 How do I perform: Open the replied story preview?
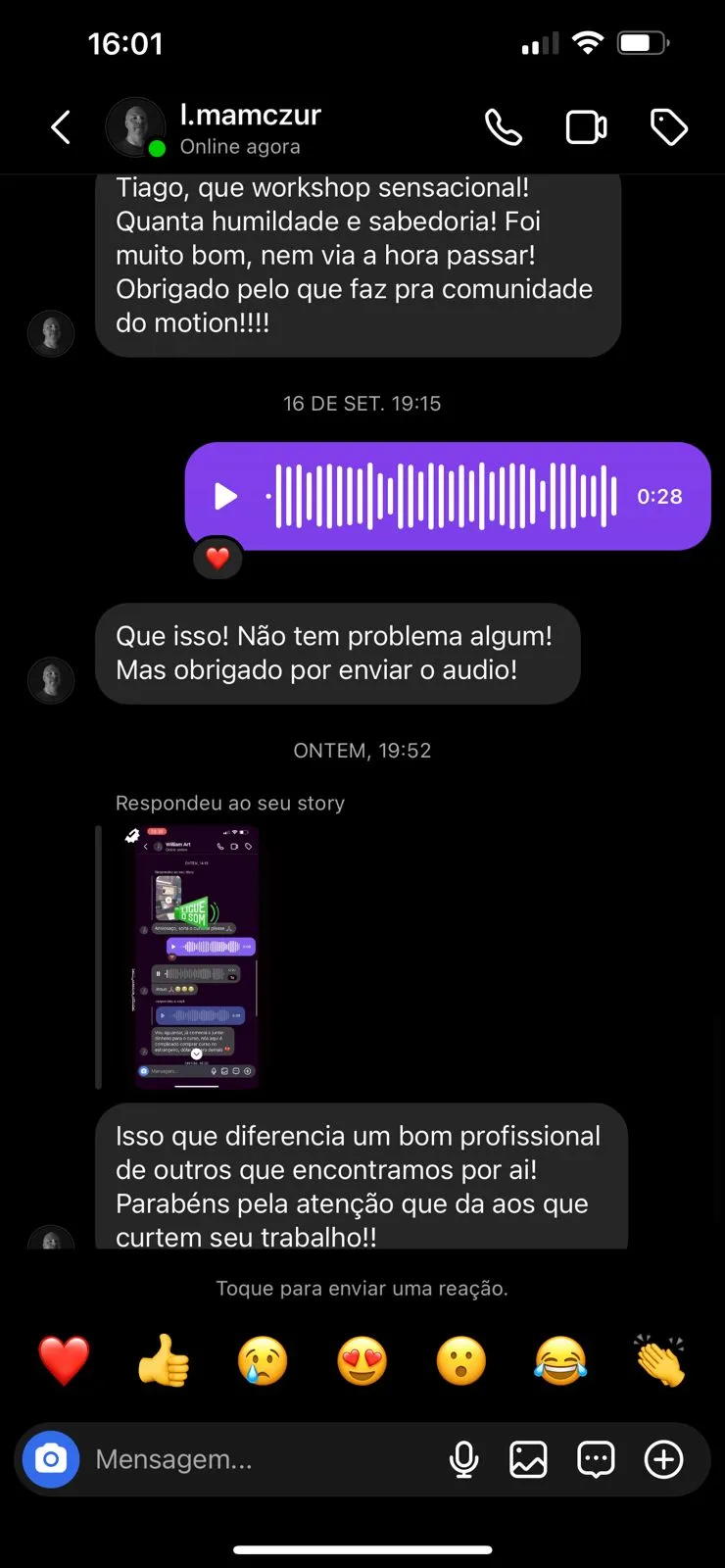196,956
